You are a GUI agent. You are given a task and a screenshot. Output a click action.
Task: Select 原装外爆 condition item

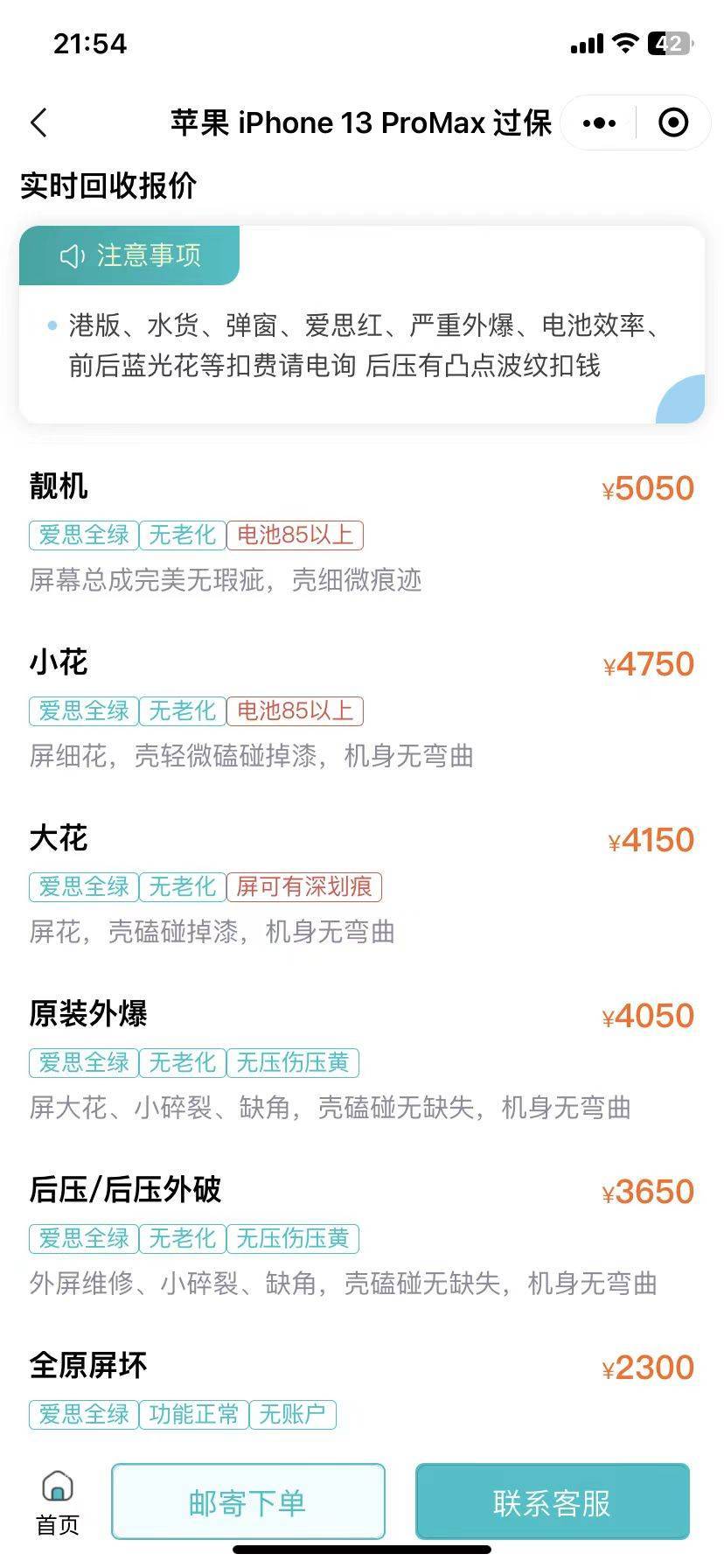[x=362, y=1060]
